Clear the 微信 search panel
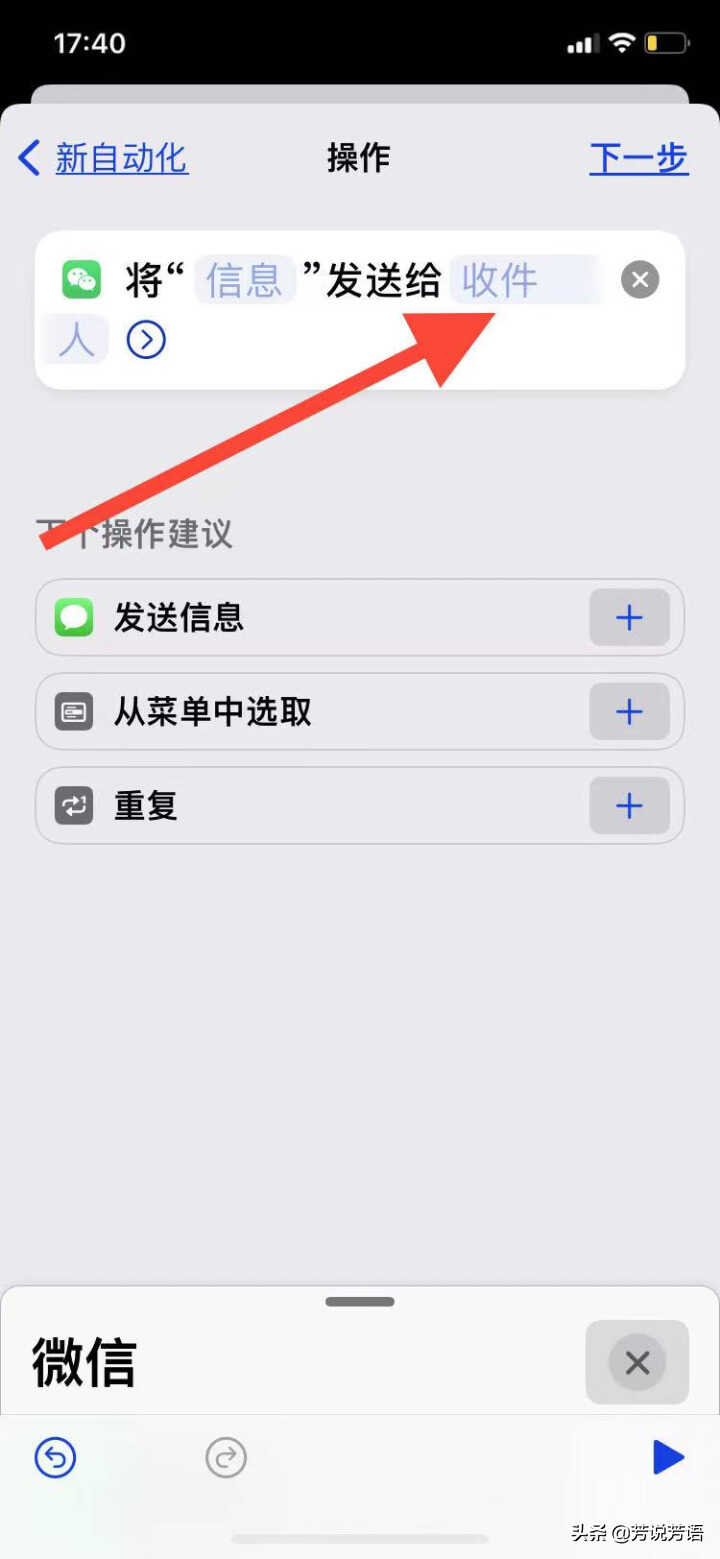The height and width of the screenshot is (1559, 720). tap(637, 1362)
